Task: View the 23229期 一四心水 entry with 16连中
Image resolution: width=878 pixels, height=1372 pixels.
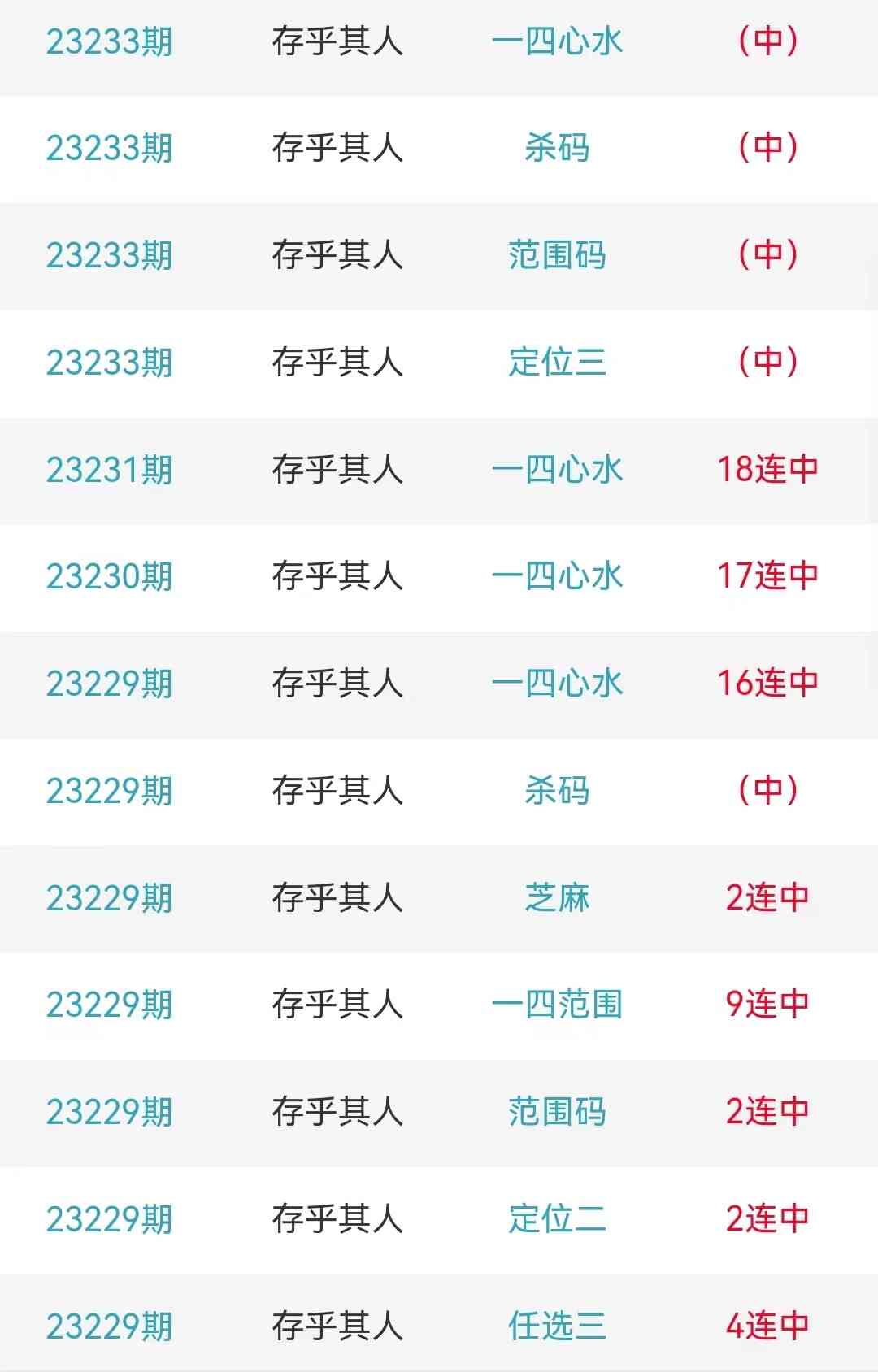Action: point(557,684)
